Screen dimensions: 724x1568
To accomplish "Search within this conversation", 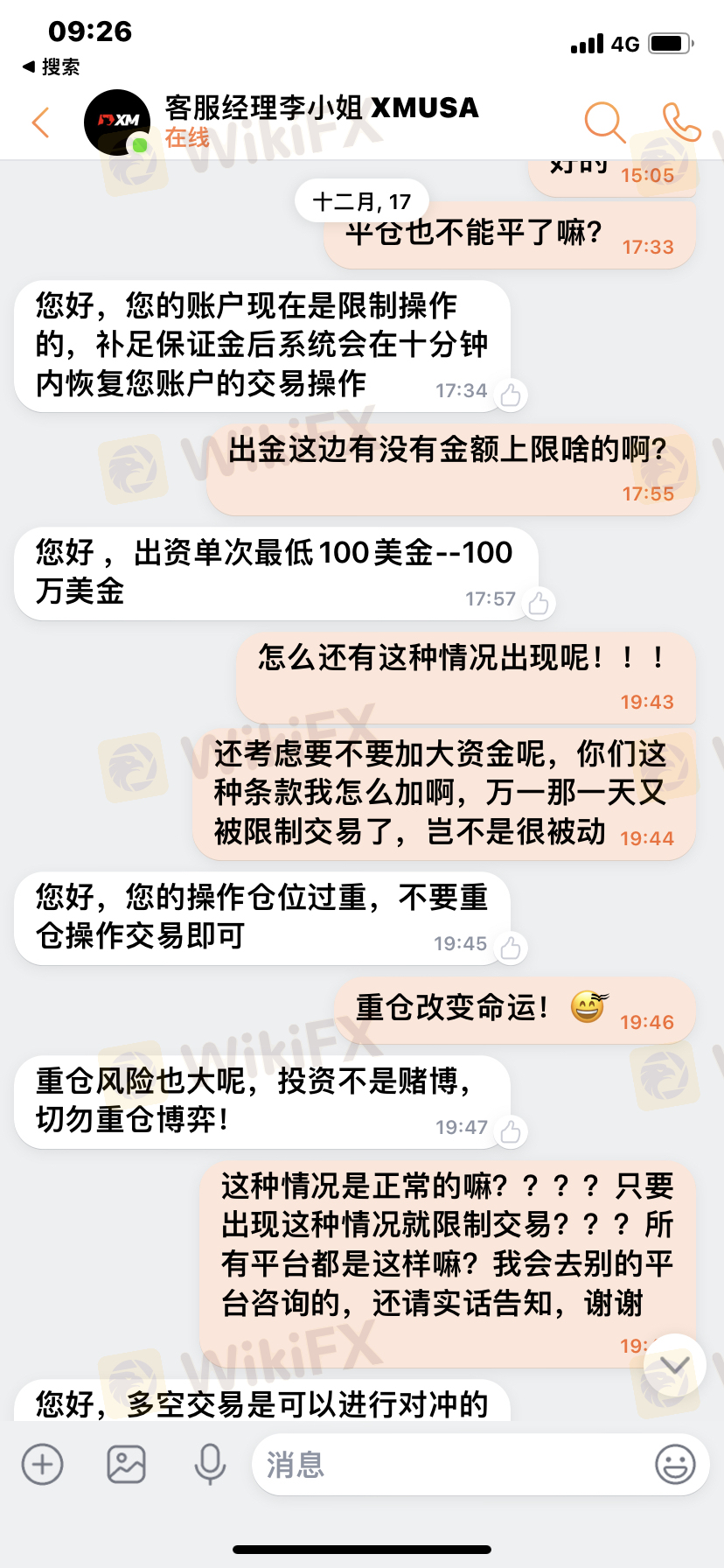I will pyautogui.click(x=604, y=122).
